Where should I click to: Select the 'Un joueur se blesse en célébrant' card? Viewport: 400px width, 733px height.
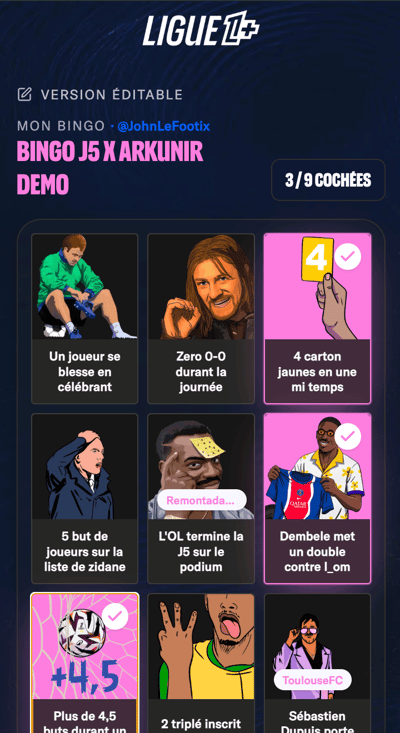(85, 318)
